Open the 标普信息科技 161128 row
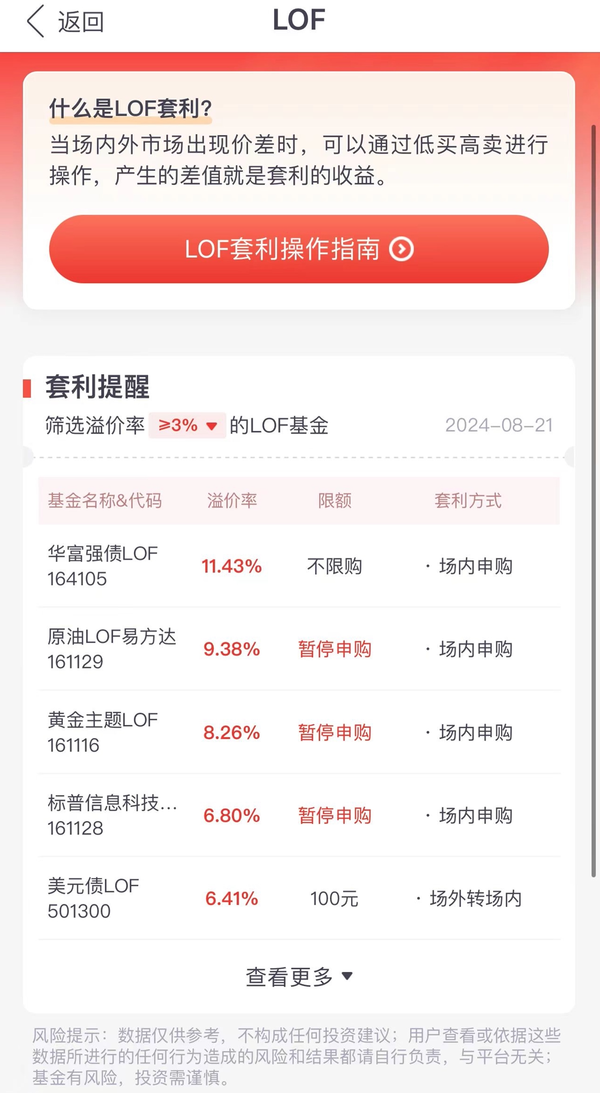Screen dimensions: 600x1093 pos(299,816)
